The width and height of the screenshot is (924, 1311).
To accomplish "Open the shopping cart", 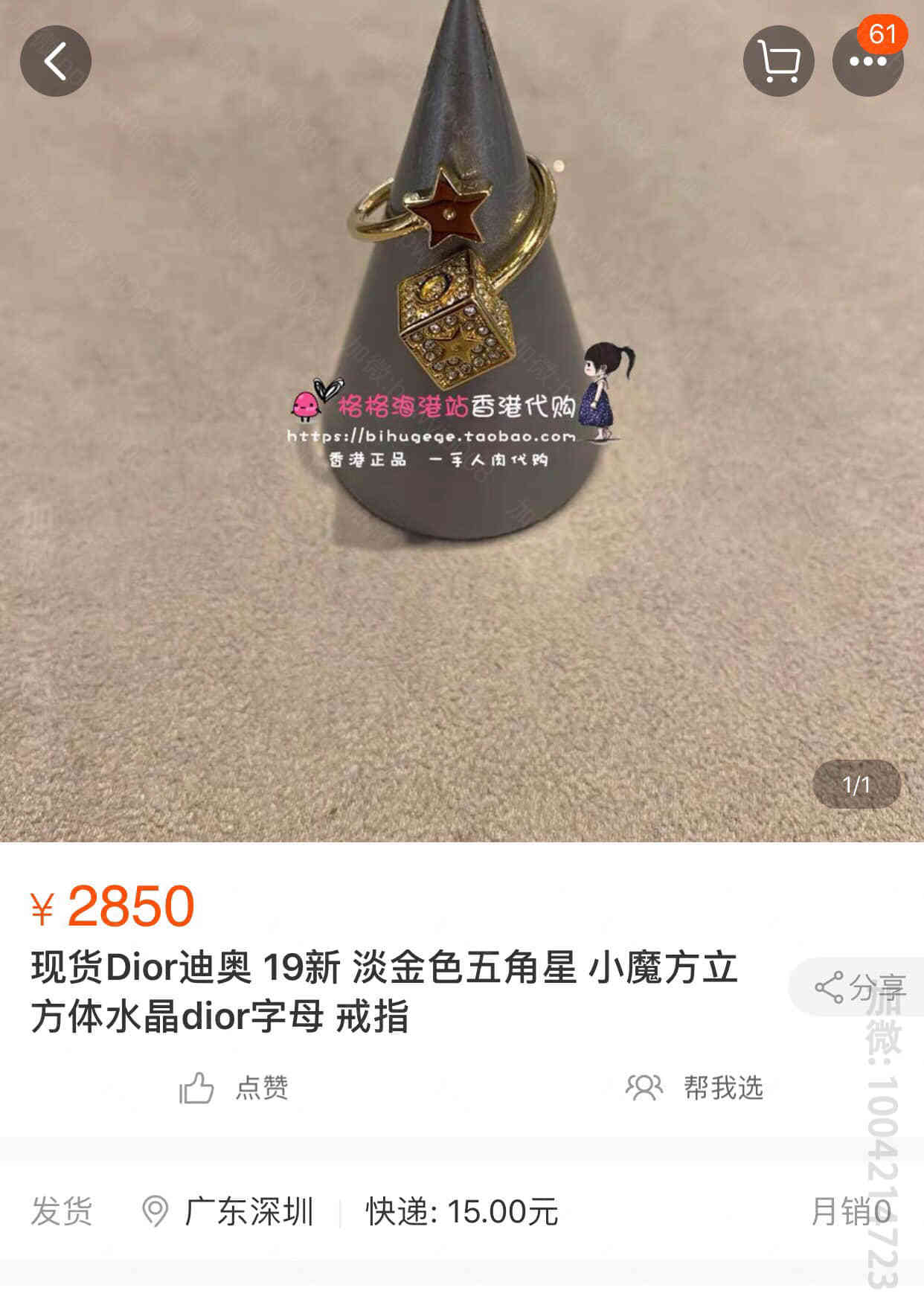I will [x=778, y=61].
